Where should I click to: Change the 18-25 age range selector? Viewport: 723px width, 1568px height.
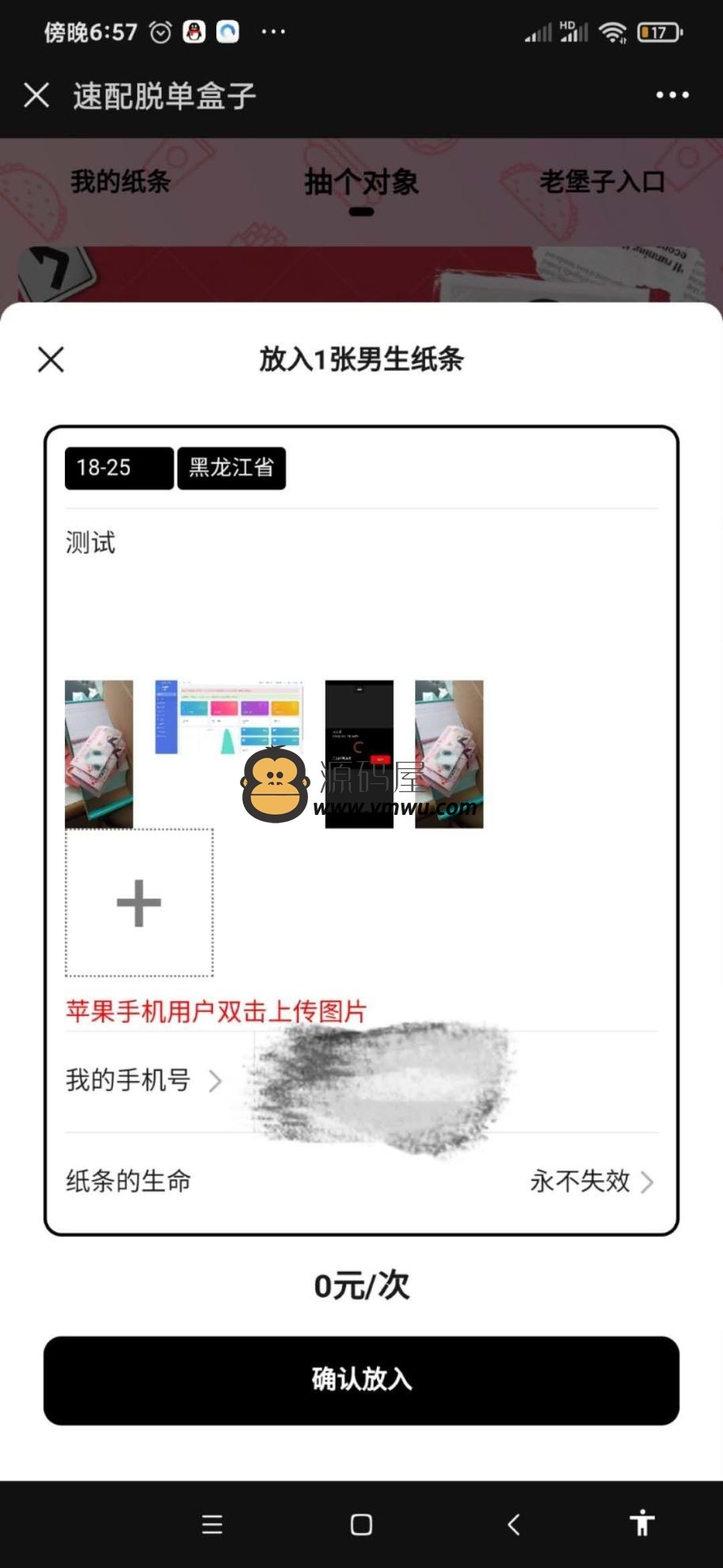[119, 468]
